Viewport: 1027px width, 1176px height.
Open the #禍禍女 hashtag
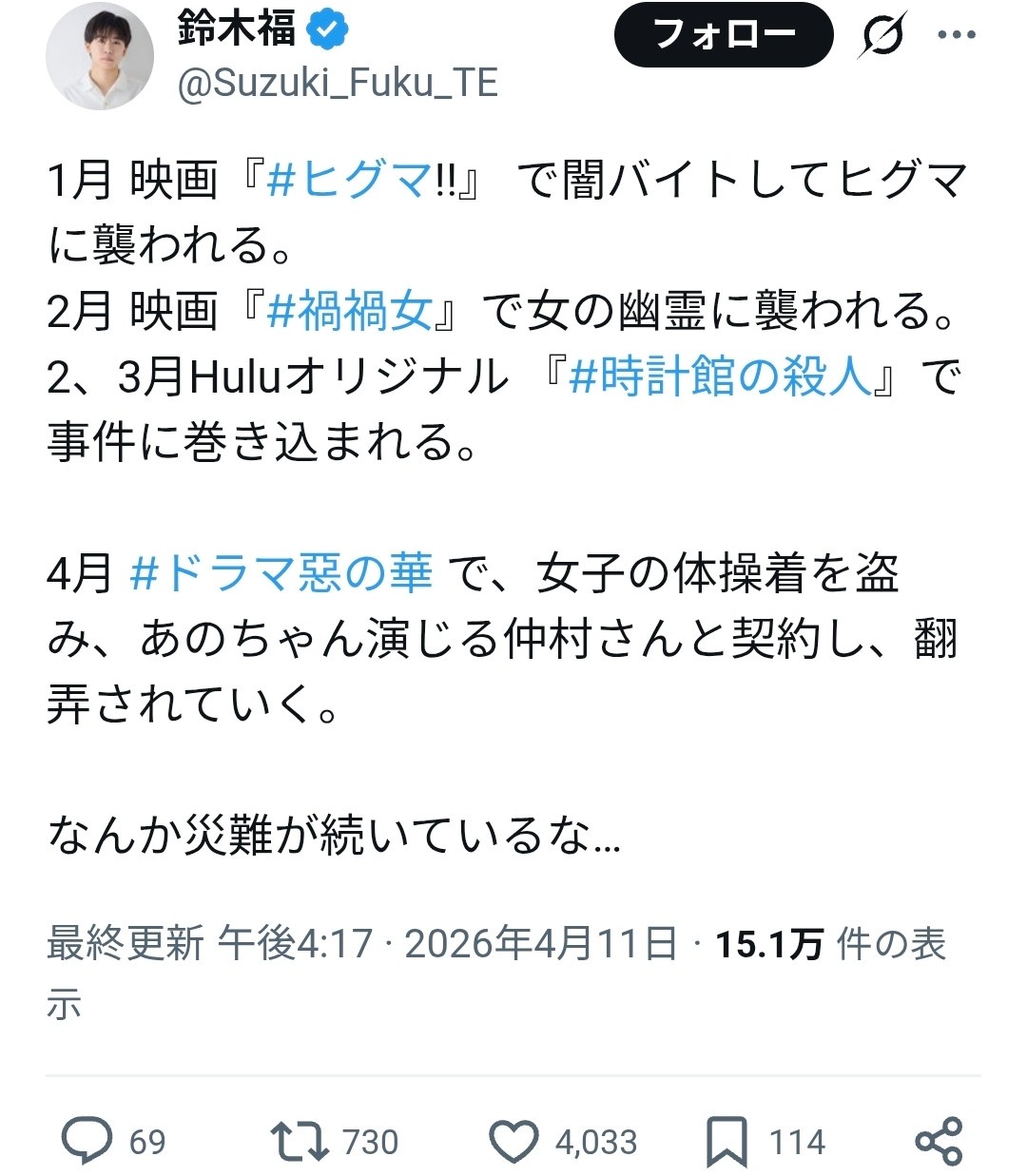point(350,311)
